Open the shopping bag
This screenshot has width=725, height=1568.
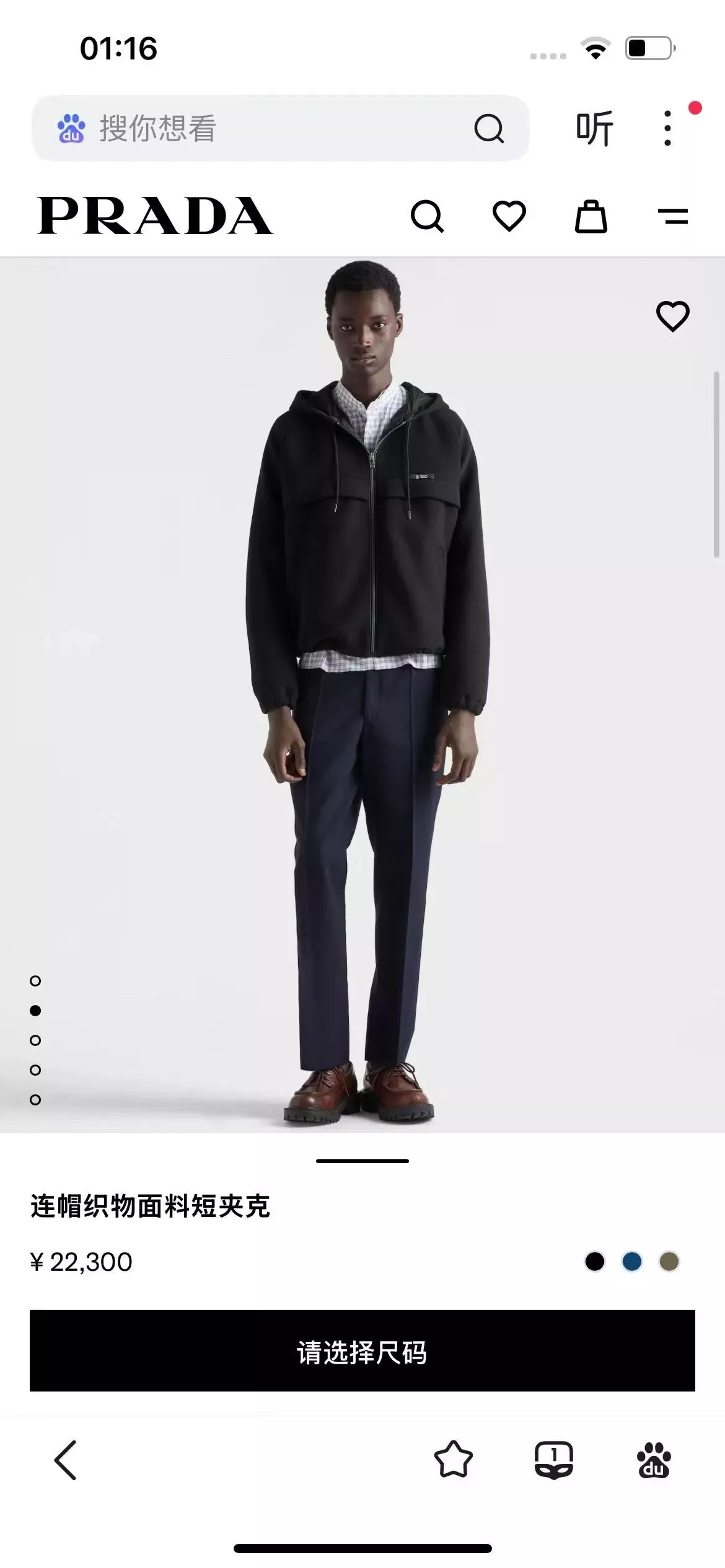click(x=591, y=216)
